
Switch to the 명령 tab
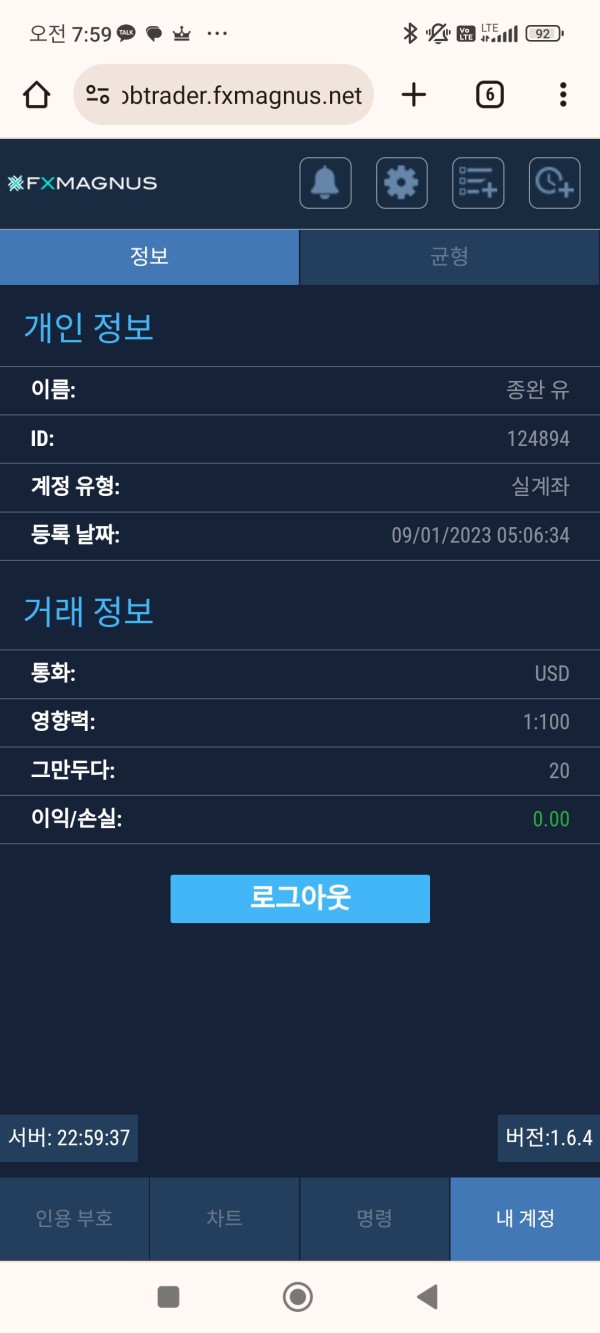click(x=374, y=1218)
